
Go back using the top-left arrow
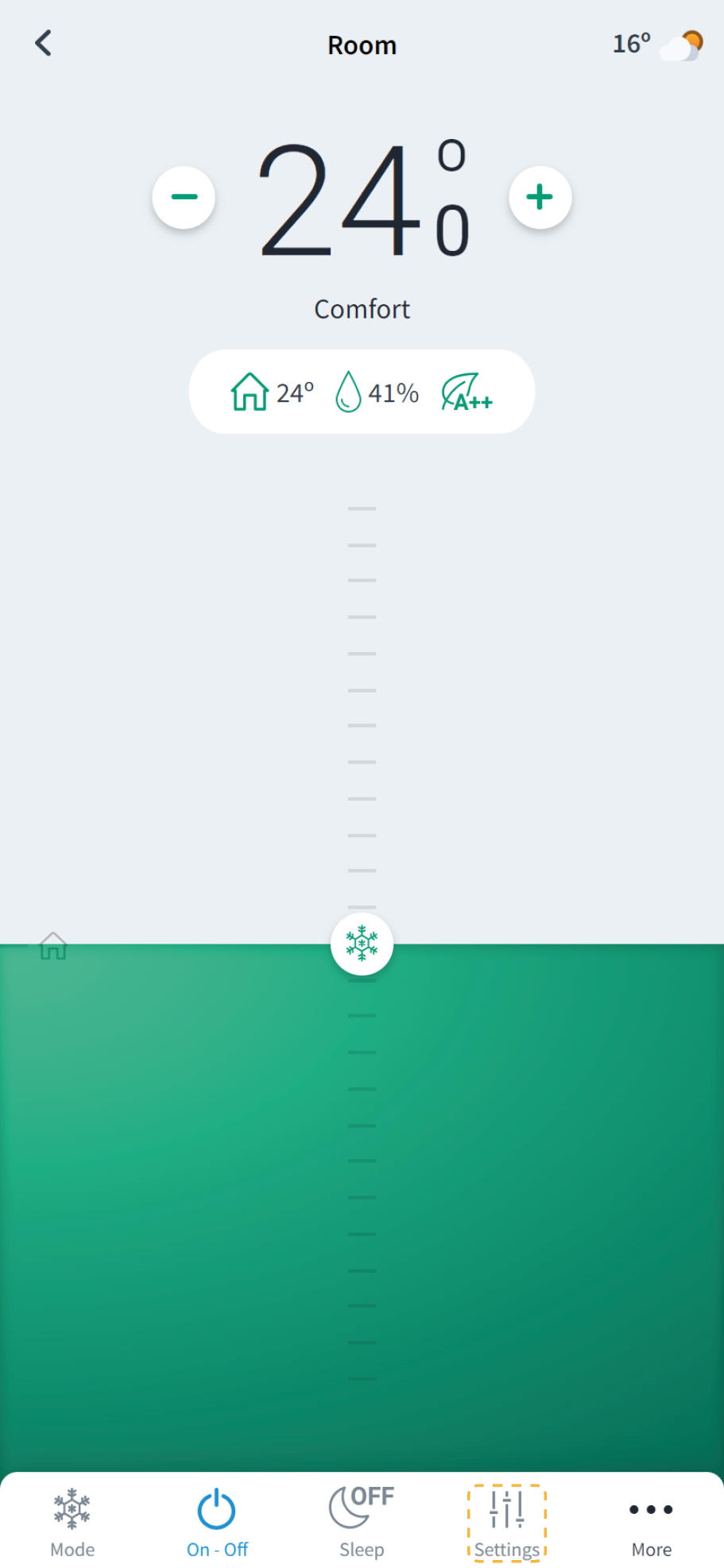point(44,44)
